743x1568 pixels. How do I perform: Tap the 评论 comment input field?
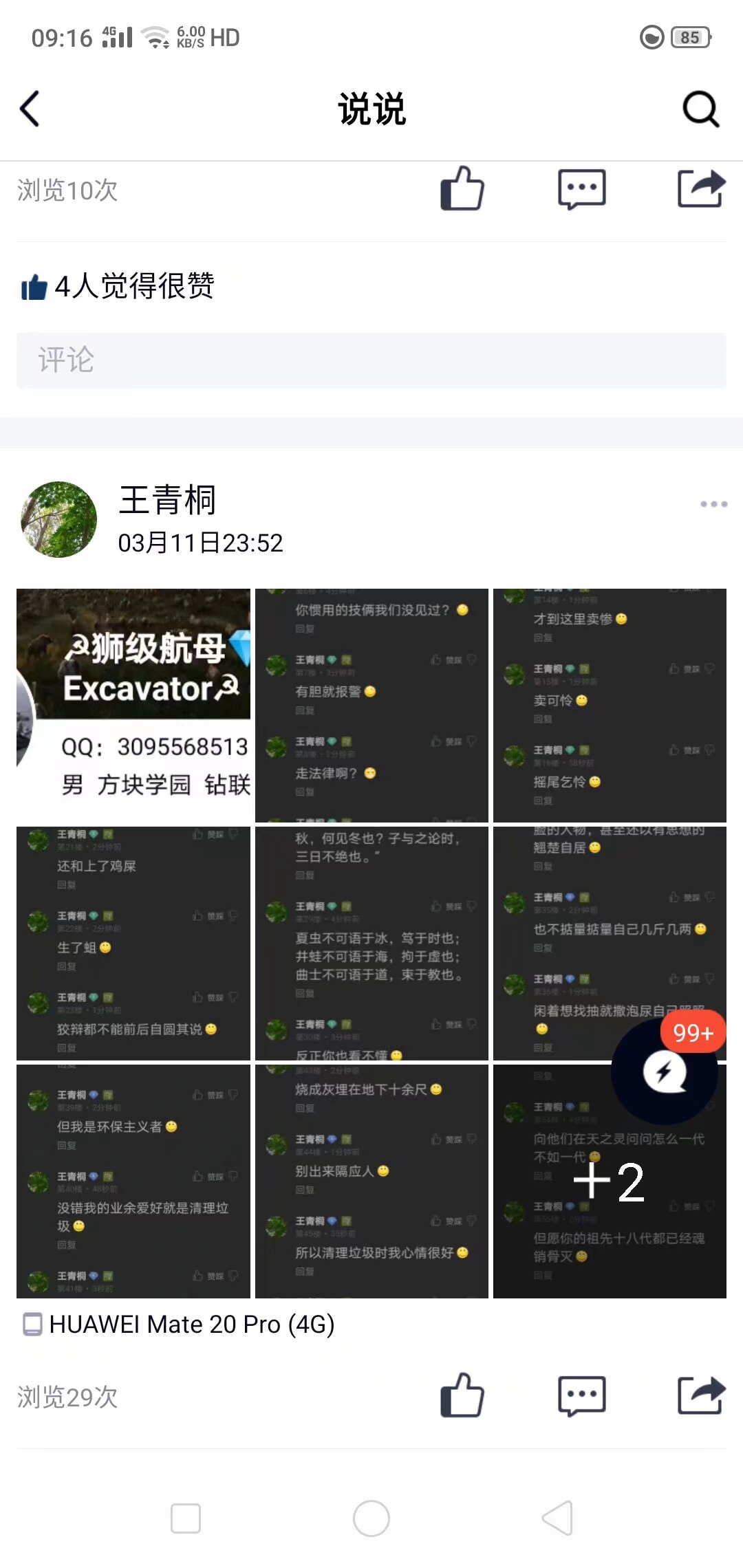(x=371, y=361)
